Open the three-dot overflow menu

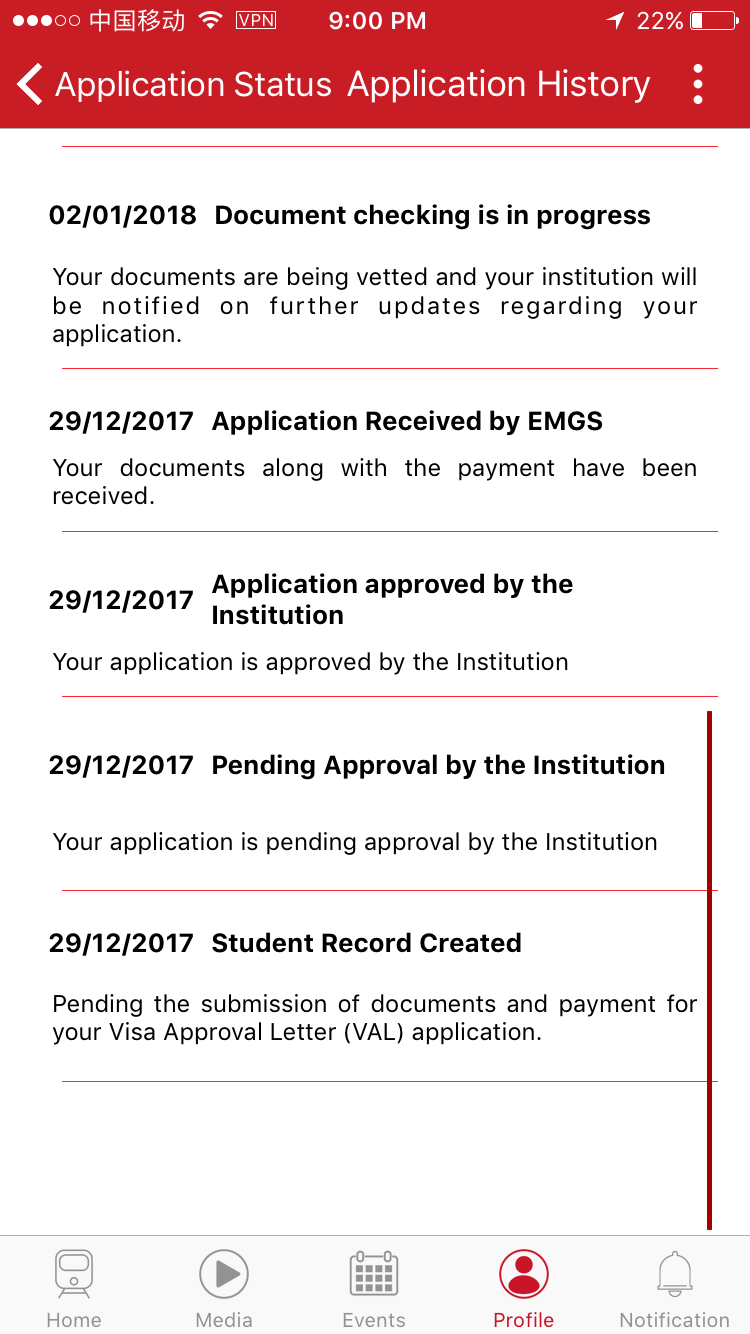pos(697,85)
